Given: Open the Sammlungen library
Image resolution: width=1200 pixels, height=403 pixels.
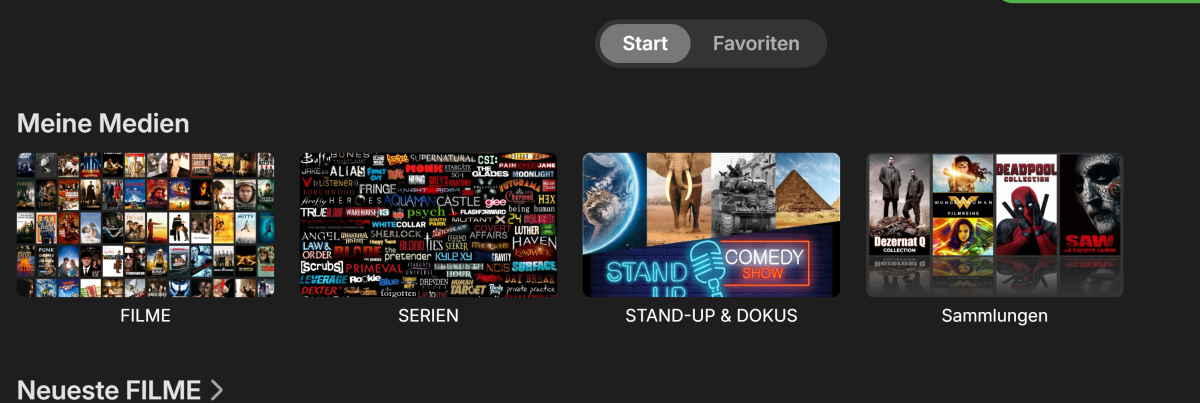Looking at the screenshot, I should (994, 225).
